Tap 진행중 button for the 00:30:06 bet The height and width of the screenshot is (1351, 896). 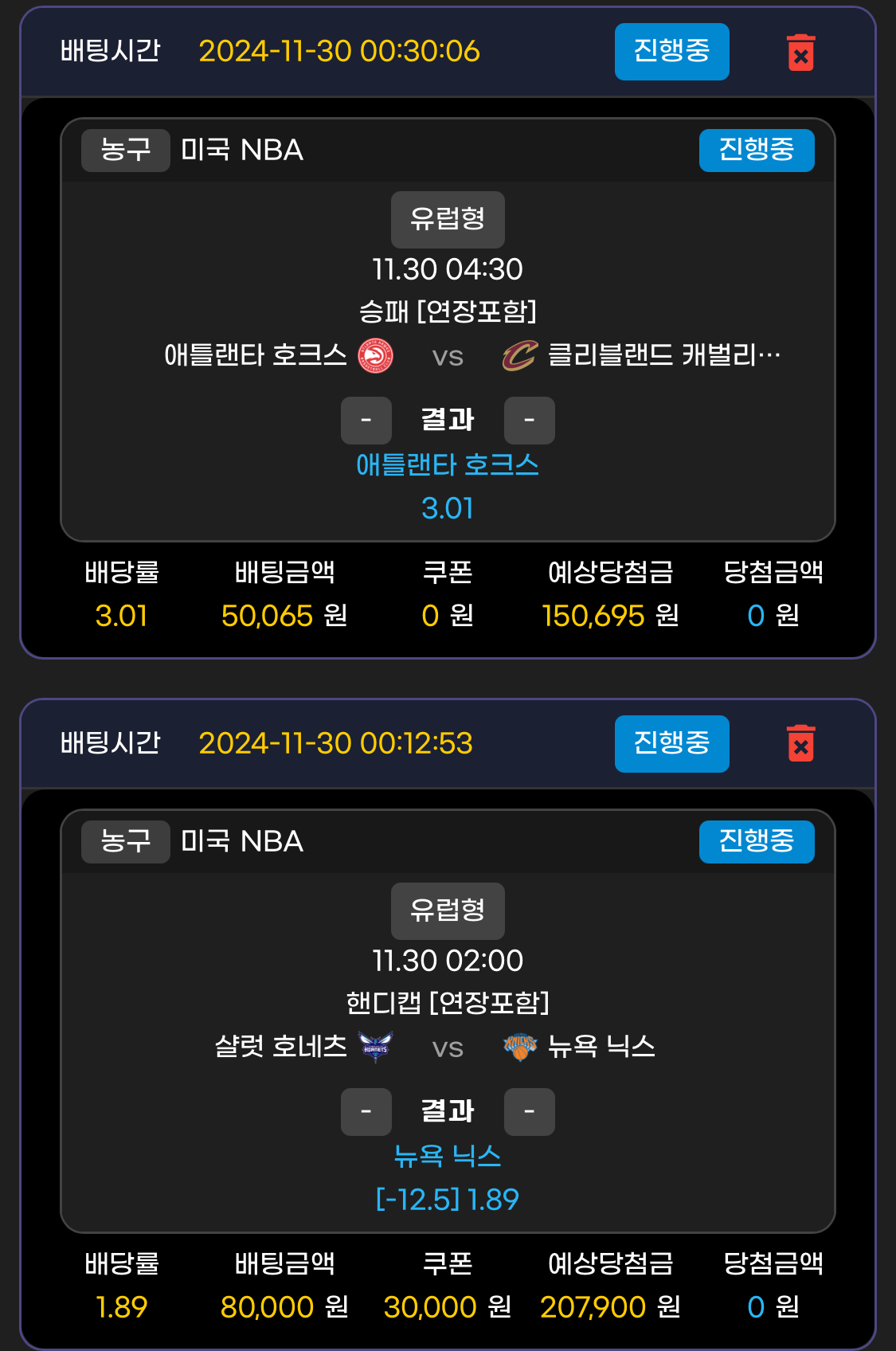coord(671,52)
